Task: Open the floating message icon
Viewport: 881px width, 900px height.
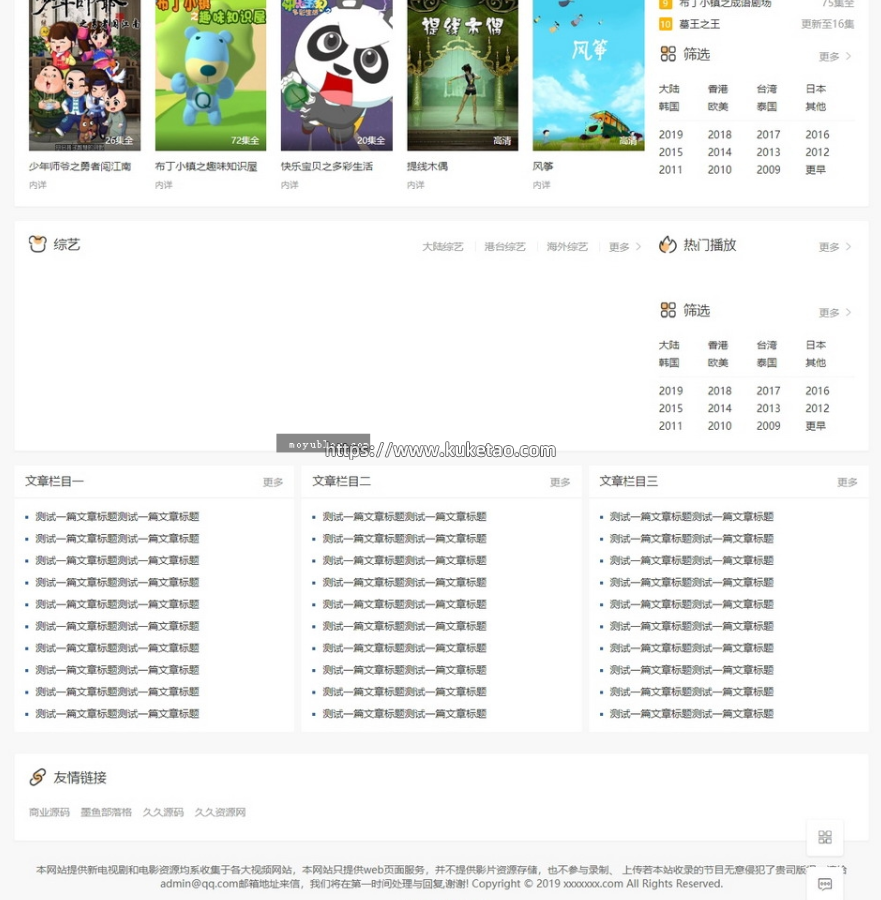Action: click(x=825, y=883)
